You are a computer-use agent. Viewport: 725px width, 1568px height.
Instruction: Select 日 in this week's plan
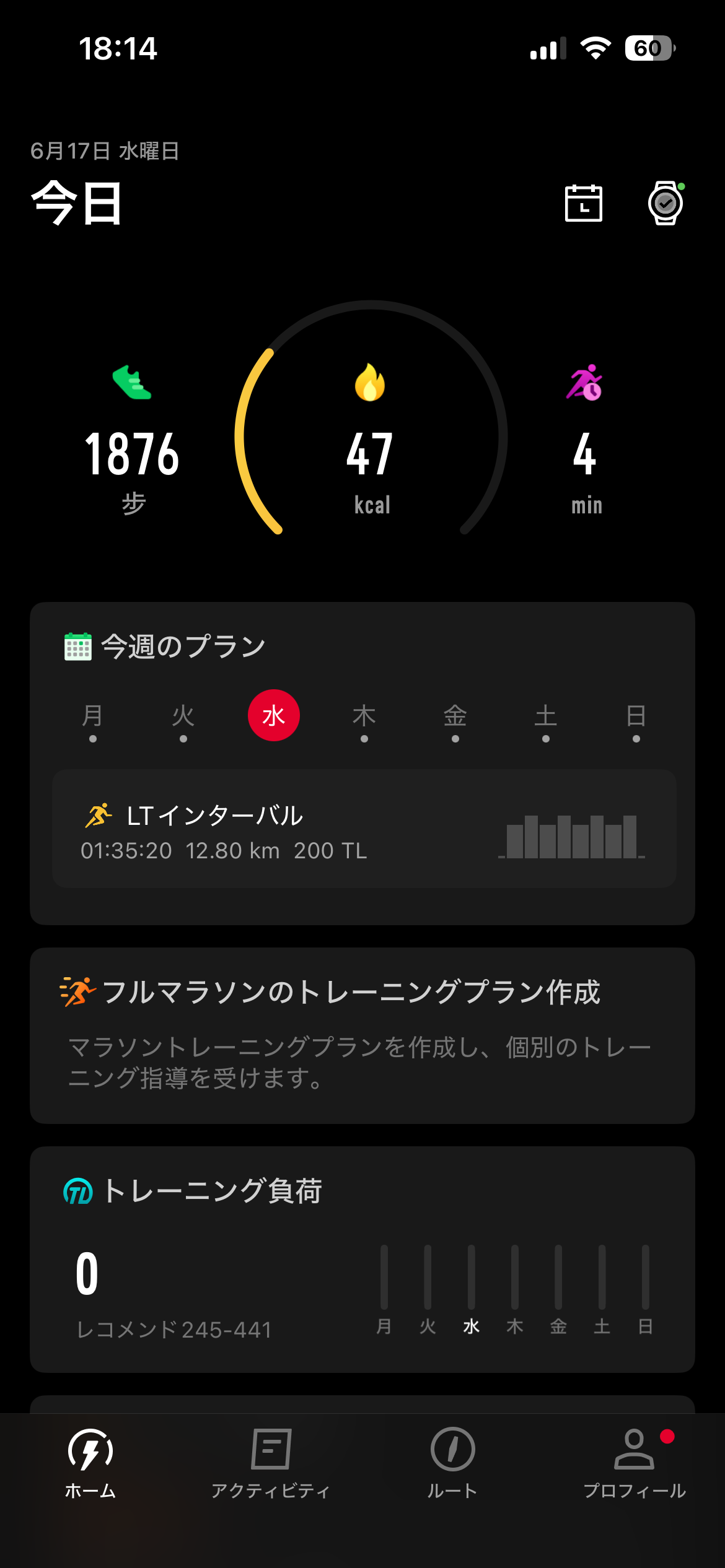tap(636, 721)
